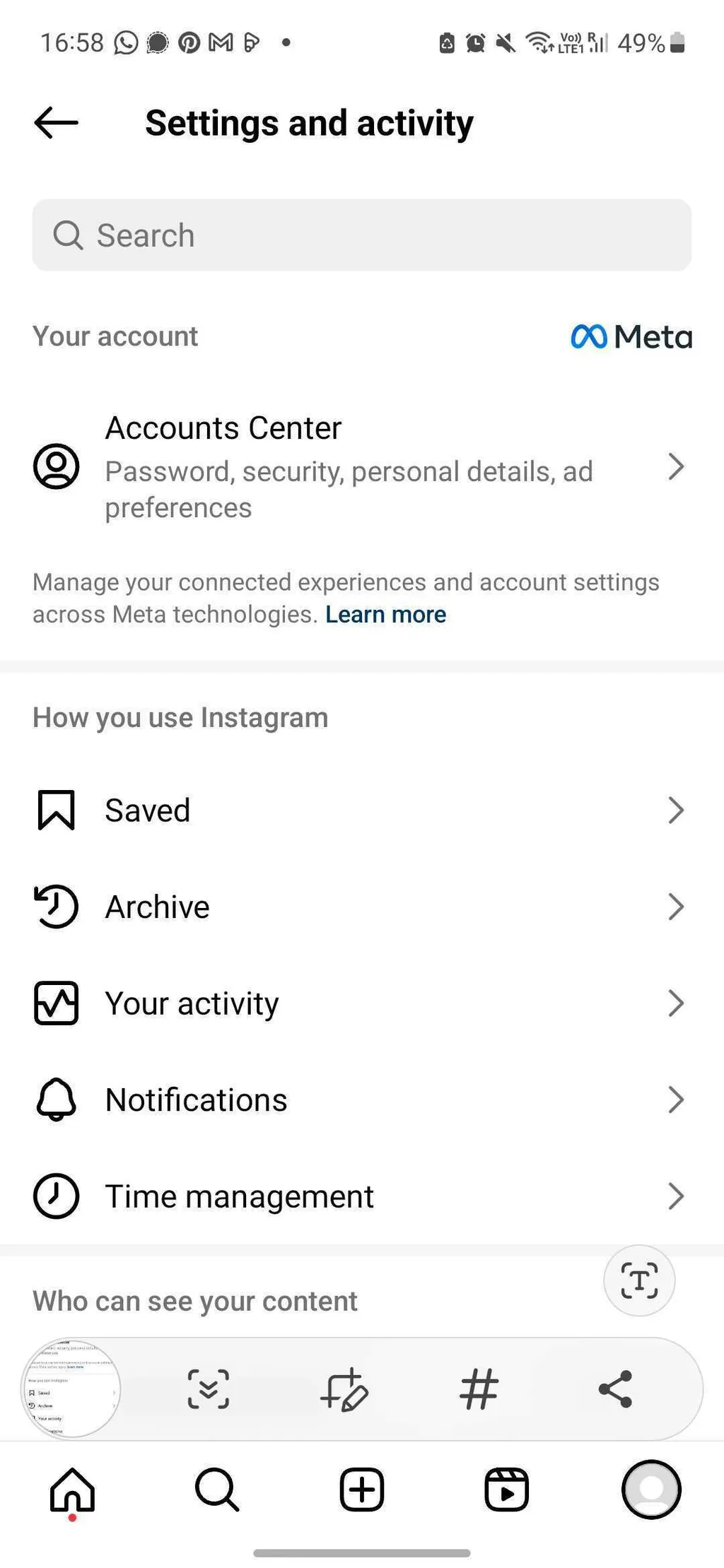
Task: Go to the Profile tab
Action: click(x=651, y=1490)
